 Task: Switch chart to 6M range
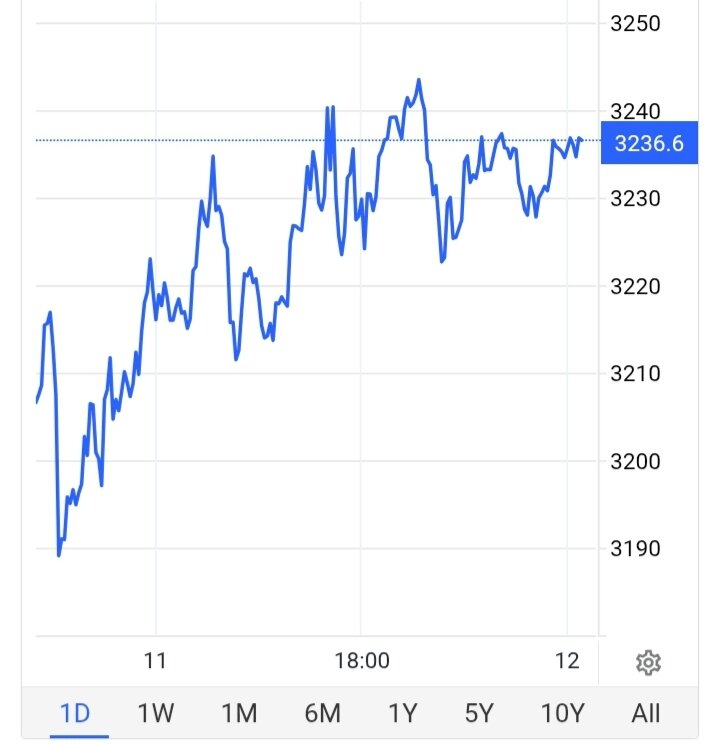(322, 713)
